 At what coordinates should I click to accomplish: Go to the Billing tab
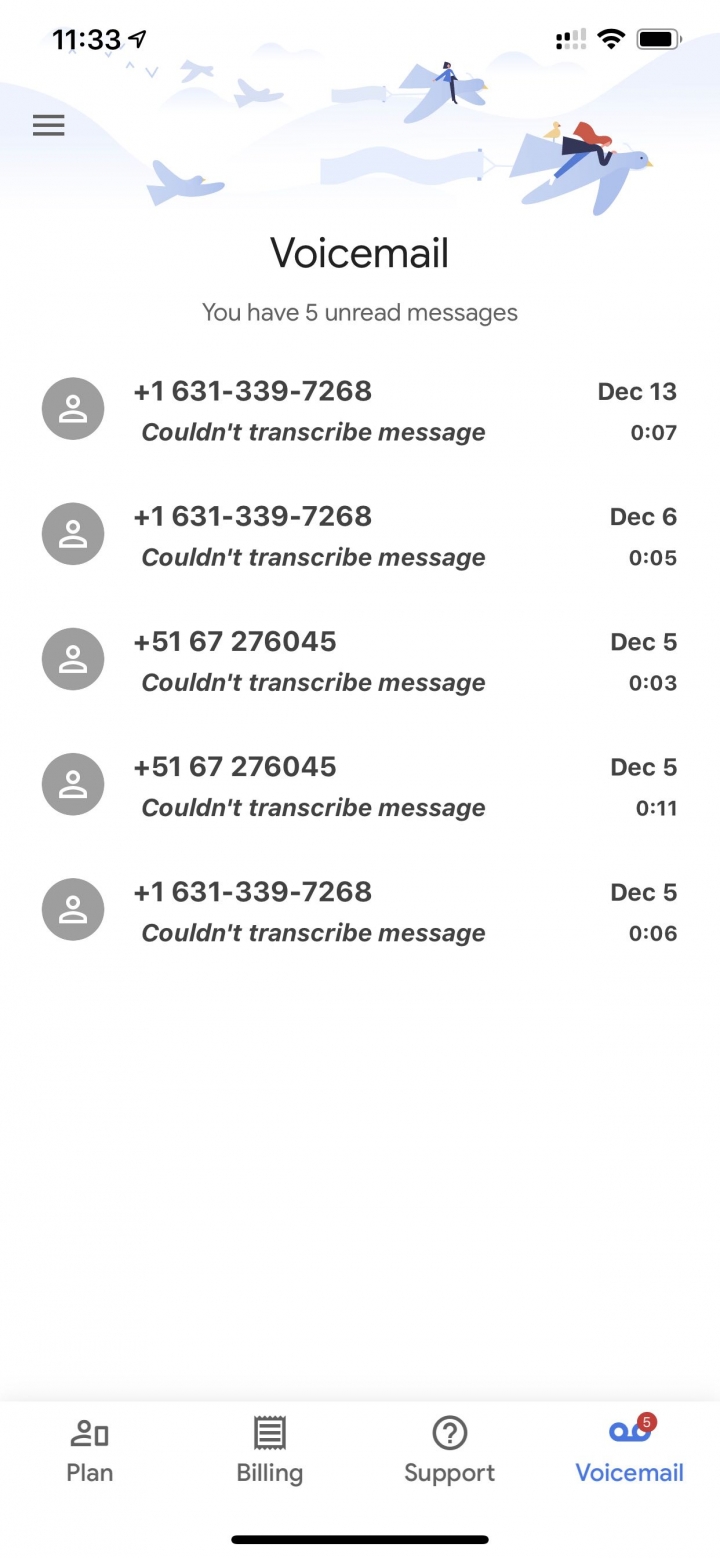click(269, 1451)
